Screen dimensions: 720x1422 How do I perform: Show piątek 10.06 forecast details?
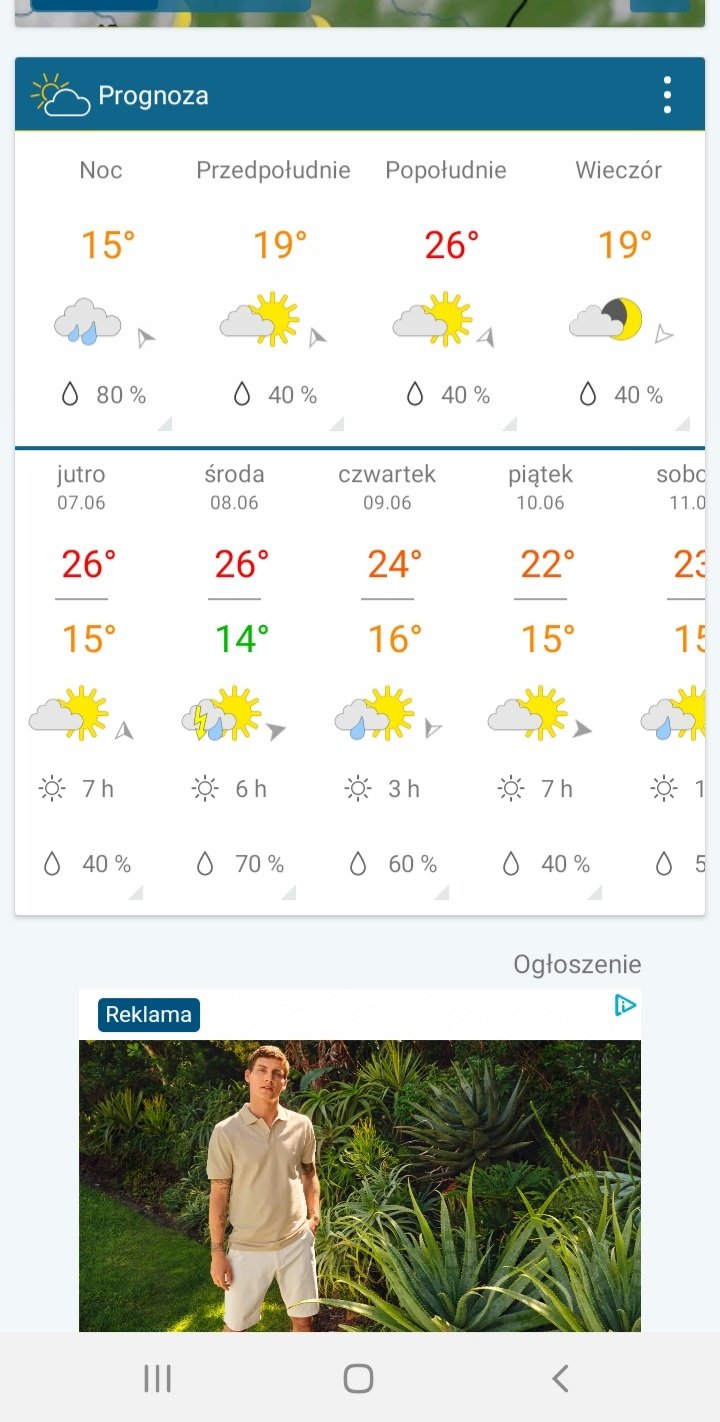(541, 680)
